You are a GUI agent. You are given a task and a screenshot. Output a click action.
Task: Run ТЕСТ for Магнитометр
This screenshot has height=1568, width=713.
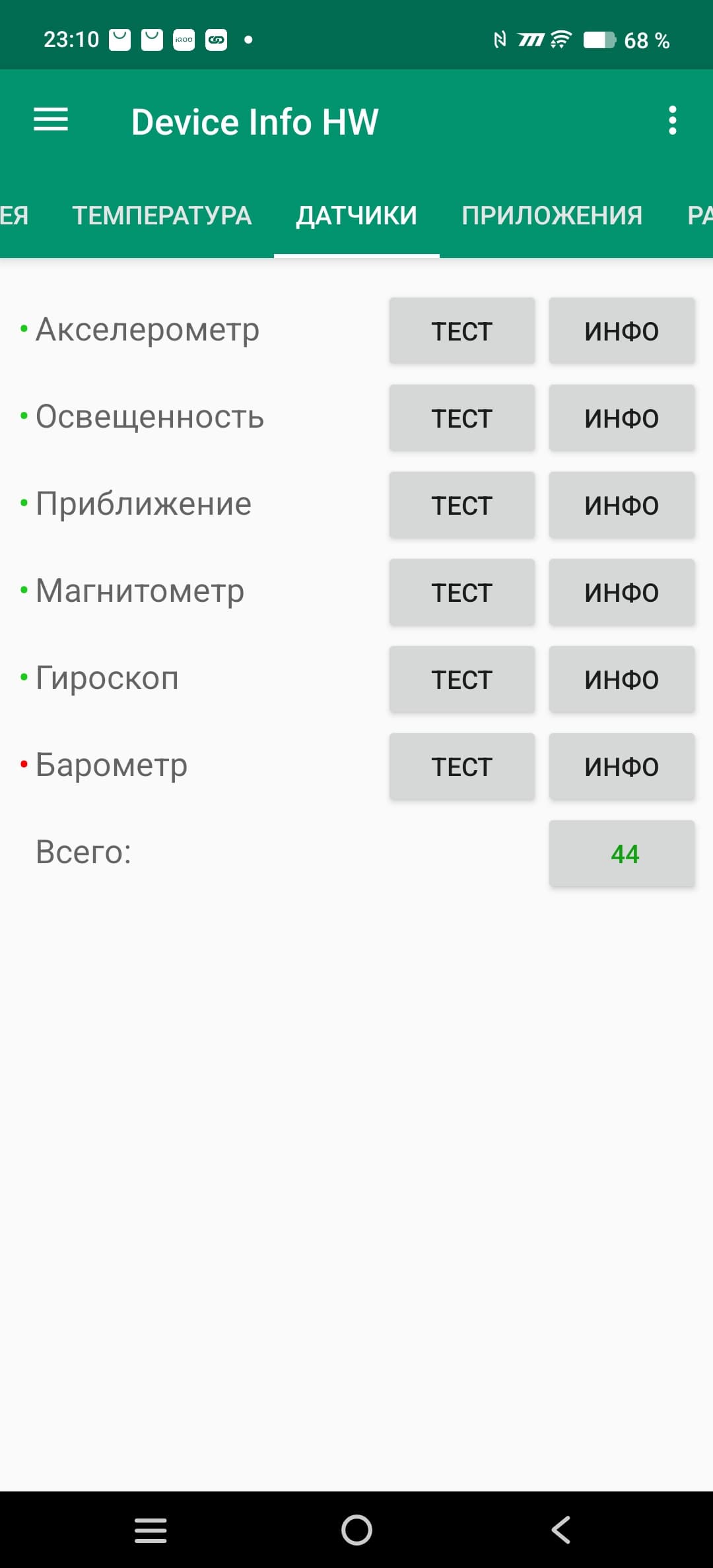[461, 592]
